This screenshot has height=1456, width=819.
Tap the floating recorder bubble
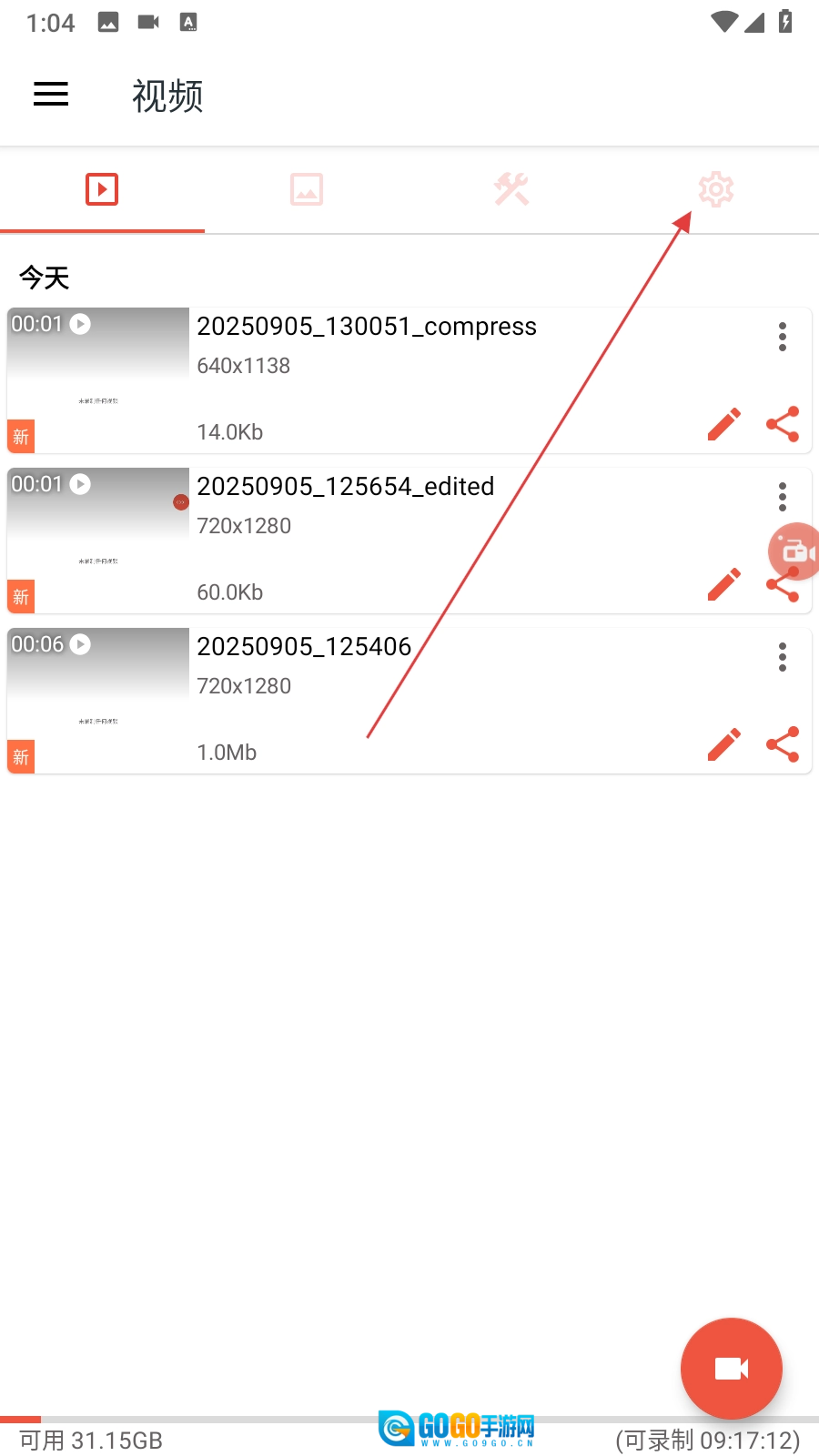796,551
